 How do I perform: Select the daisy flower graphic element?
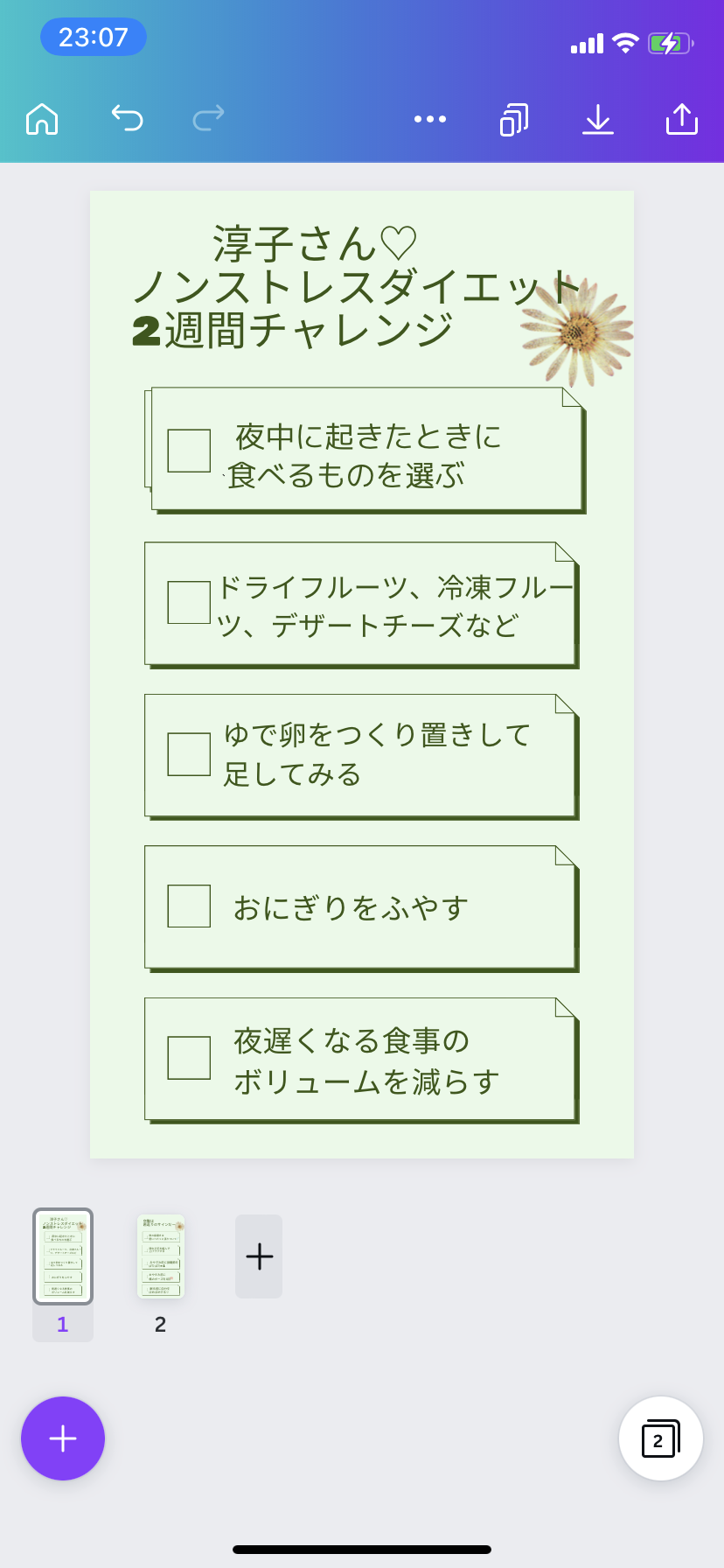click(577, 332)
